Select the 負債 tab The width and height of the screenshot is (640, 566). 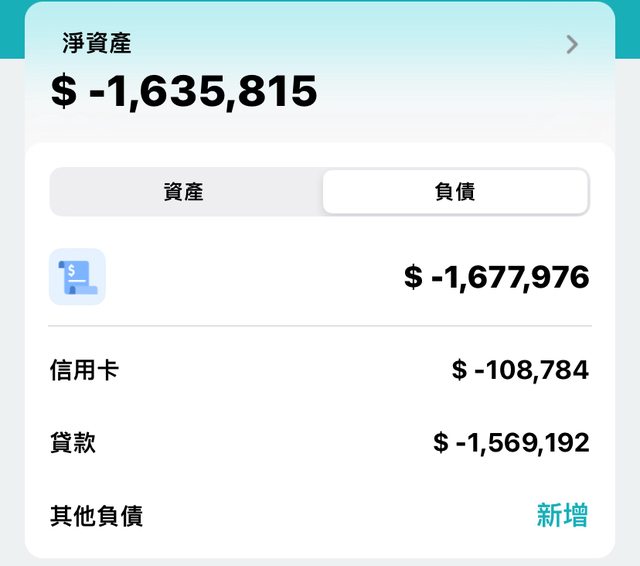[455, 192]
